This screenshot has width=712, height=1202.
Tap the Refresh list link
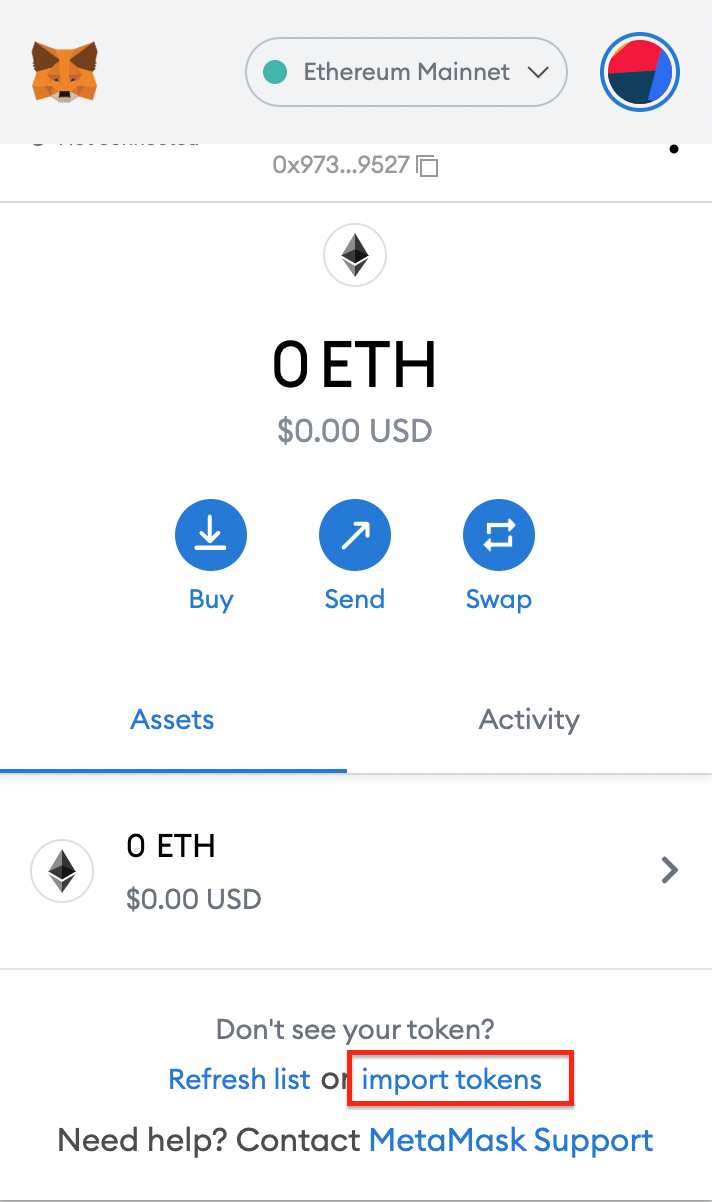(240, 1080)
